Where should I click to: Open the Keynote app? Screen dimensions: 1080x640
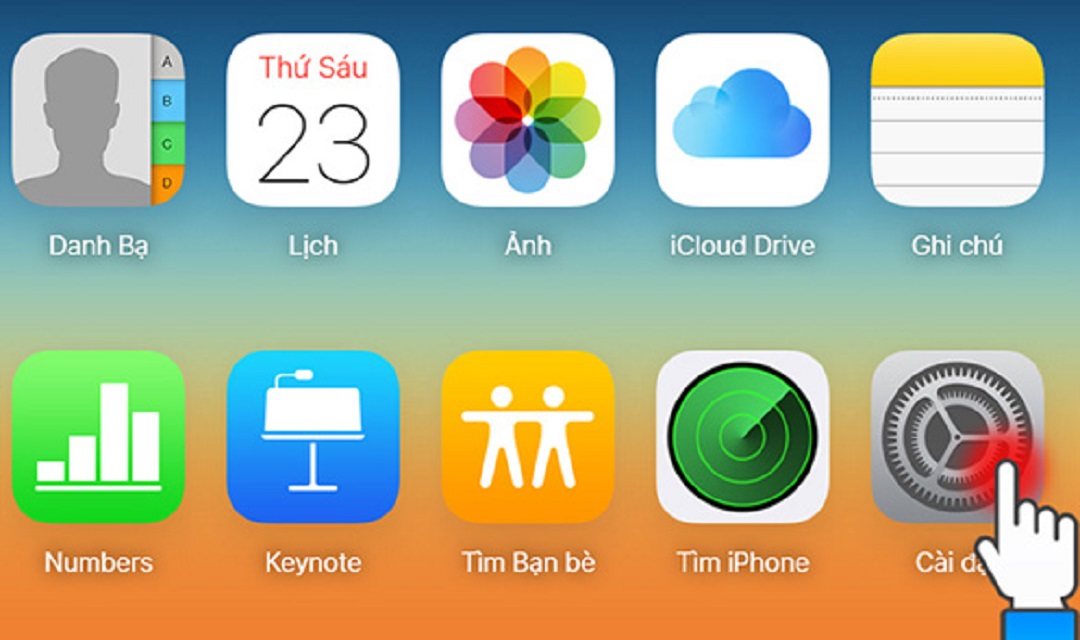pyautogui.click(x=313, y=437)
